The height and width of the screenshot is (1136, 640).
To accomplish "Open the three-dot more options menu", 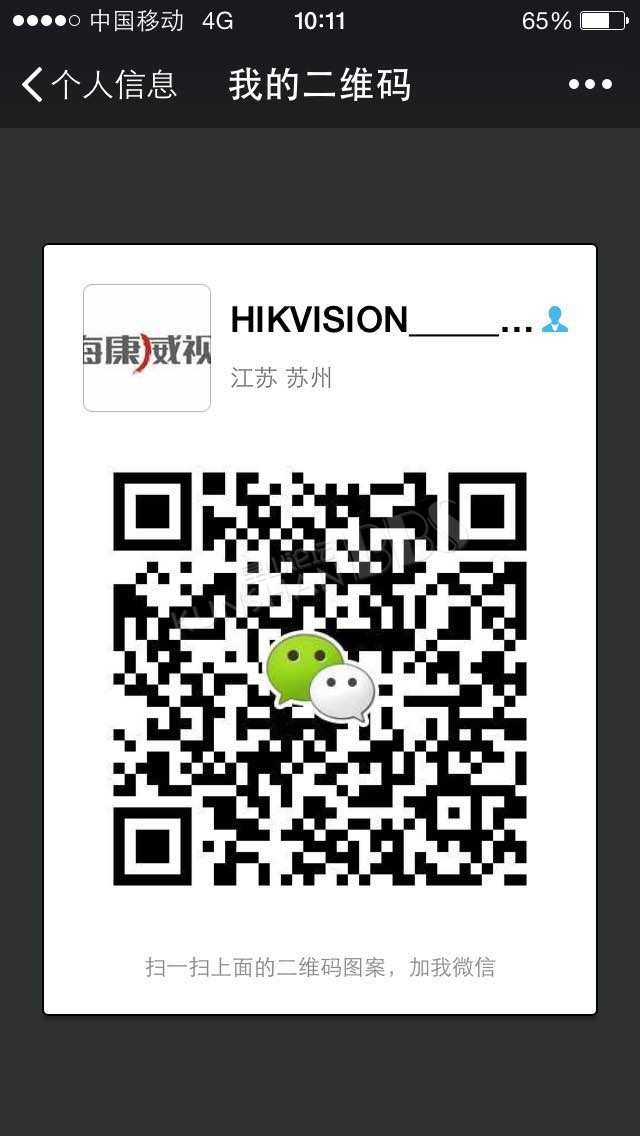I will tap(590, 85).
